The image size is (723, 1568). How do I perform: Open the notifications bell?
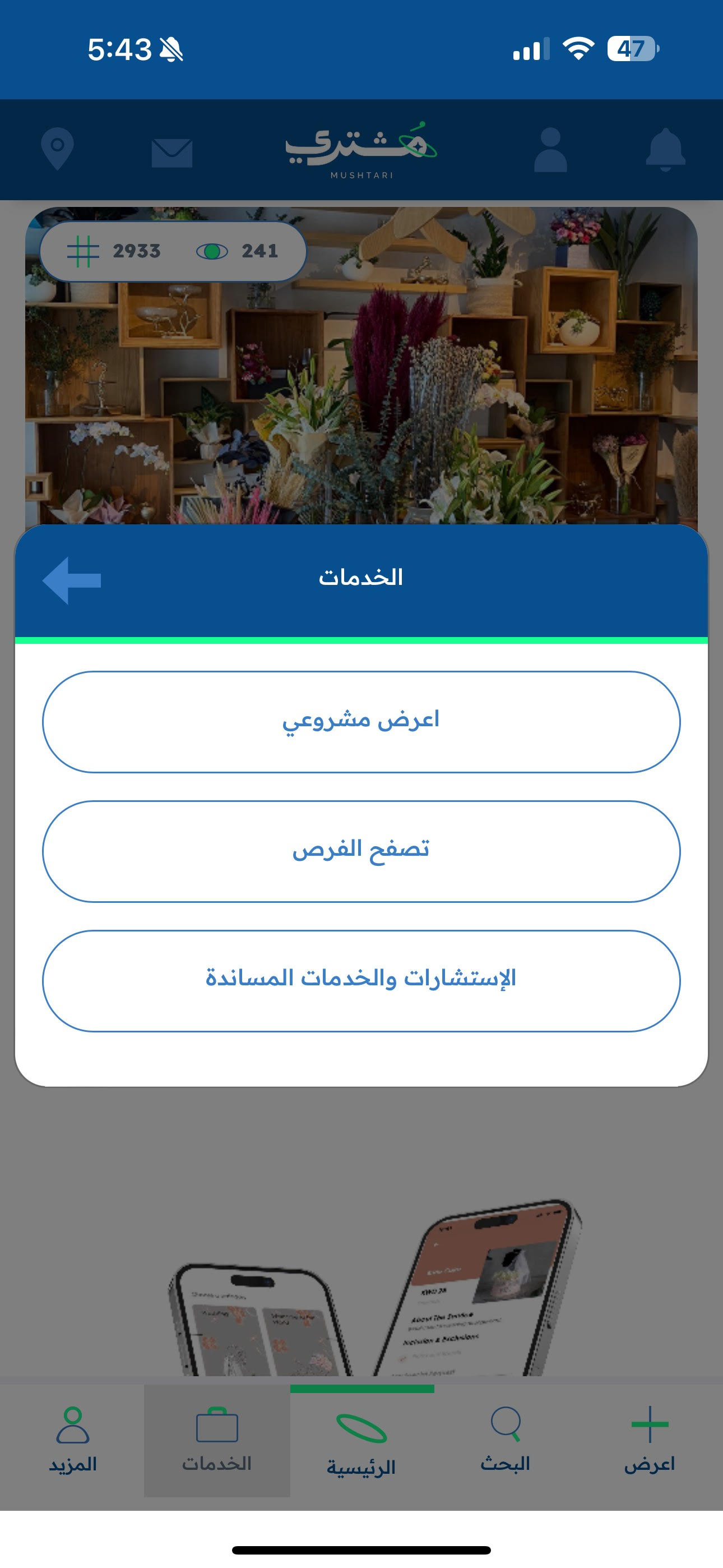point(665,150)
